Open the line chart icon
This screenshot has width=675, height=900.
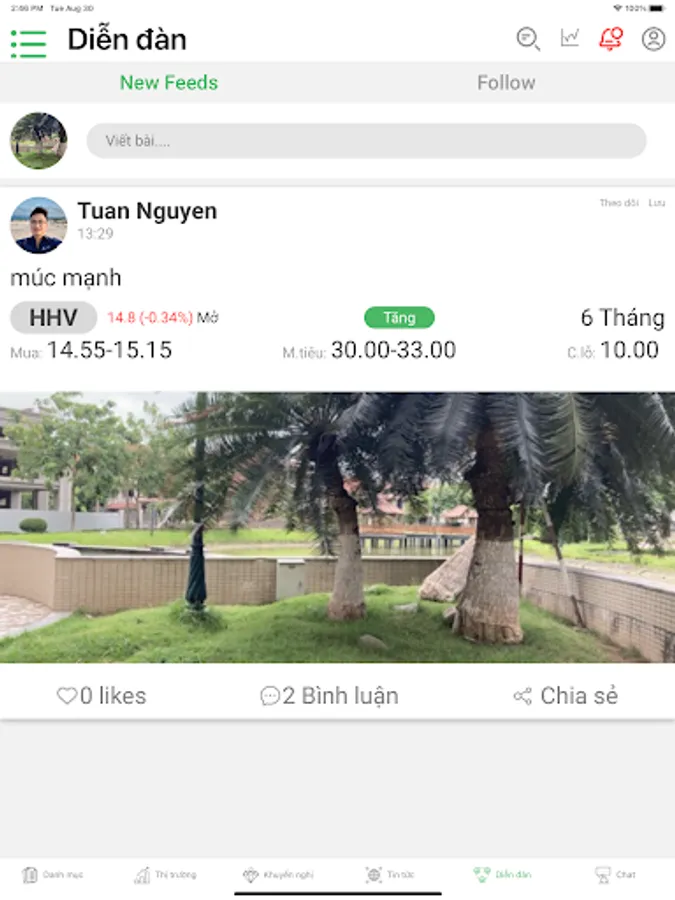click(x=570, y=39)
